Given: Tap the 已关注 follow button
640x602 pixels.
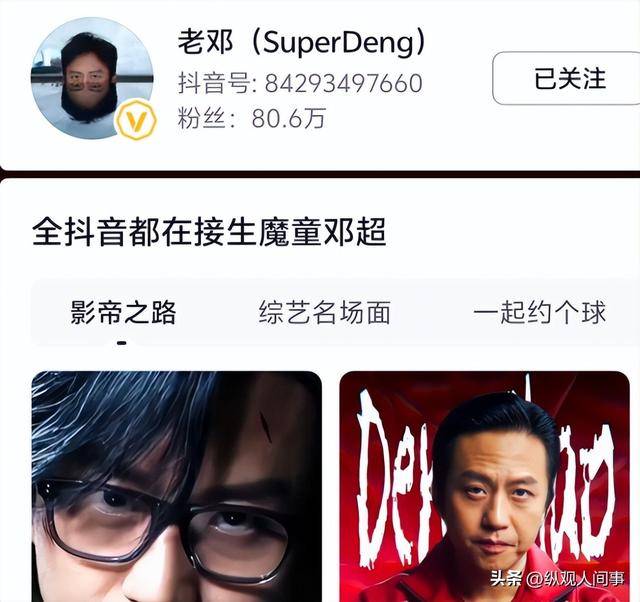Looking at the screenshot, I should tap(565, 78).
